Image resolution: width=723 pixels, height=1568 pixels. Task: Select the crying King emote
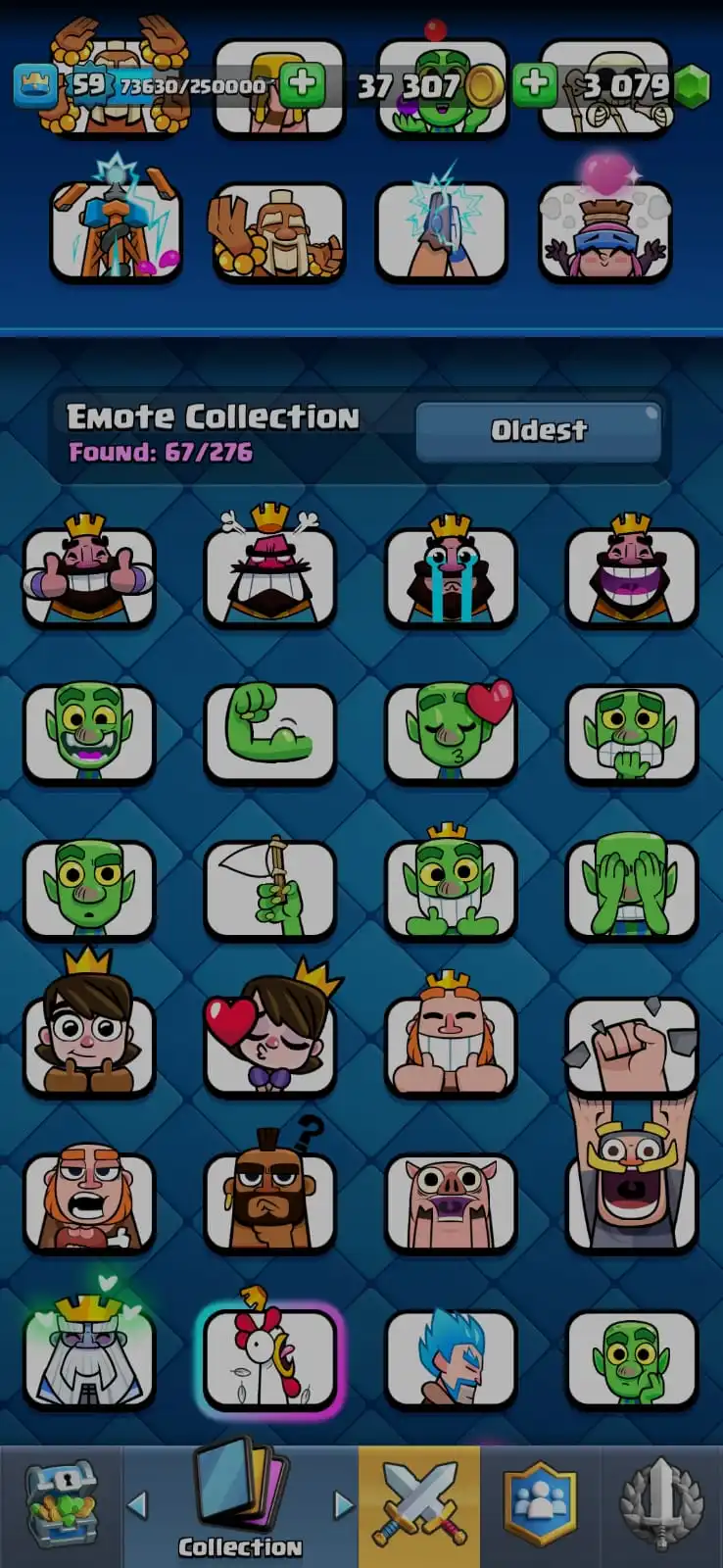451,576
